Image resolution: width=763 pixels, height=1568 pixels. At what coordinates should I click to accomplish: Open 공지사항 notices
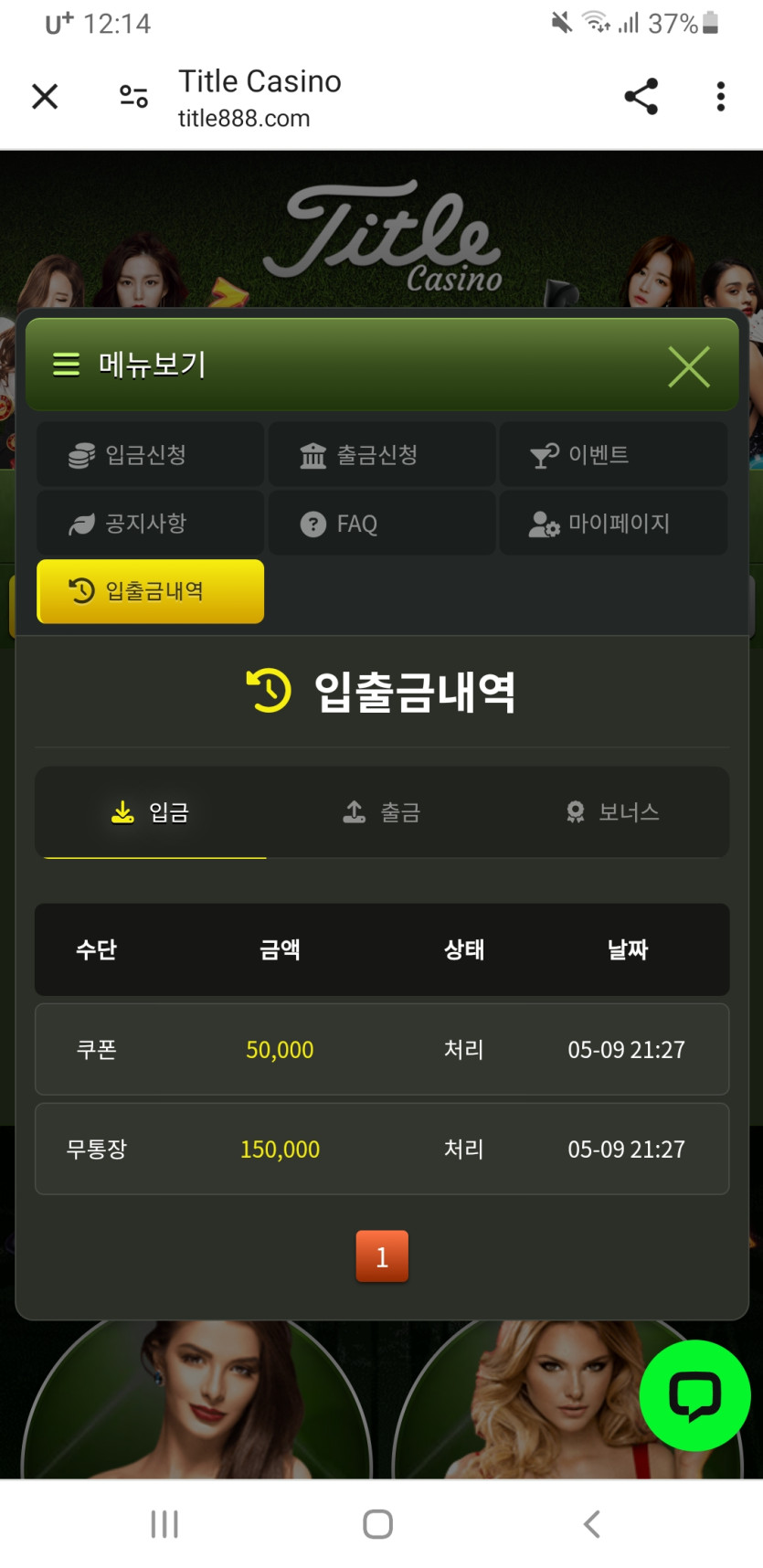(150, 524)
